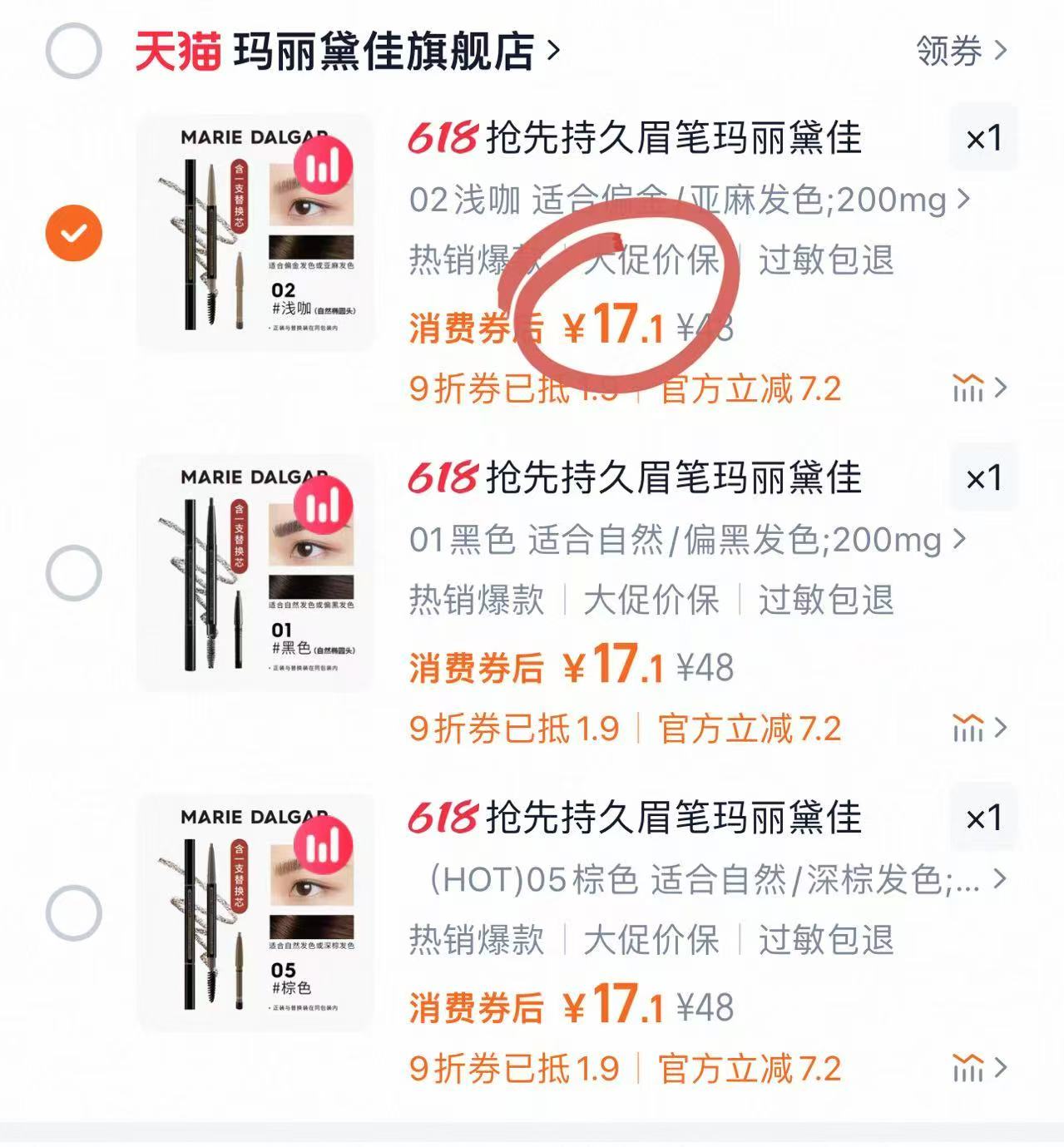
Task: Expand discount details for 05棕色 item
Action: click(979, 1068)
